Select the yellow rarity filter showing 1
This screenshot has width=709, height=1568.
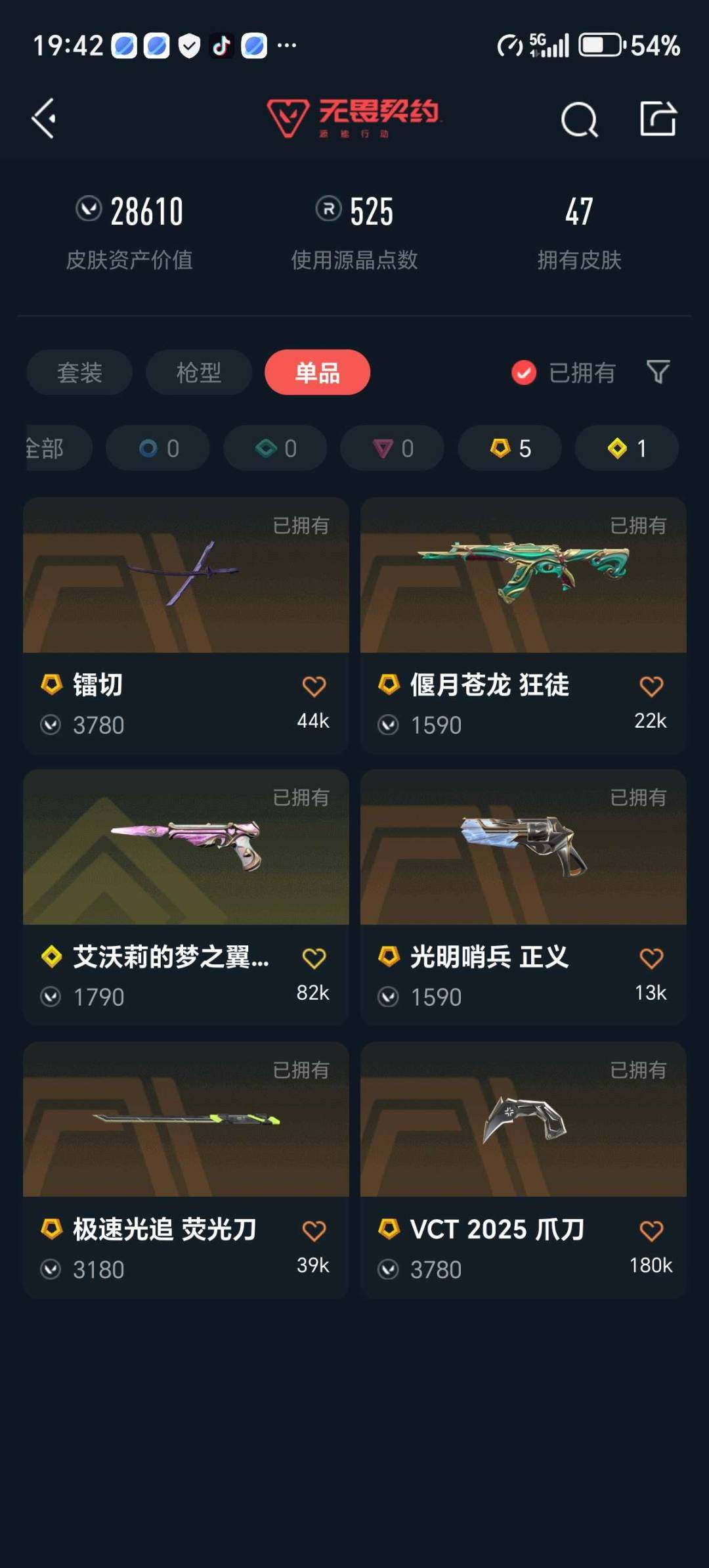626,448
